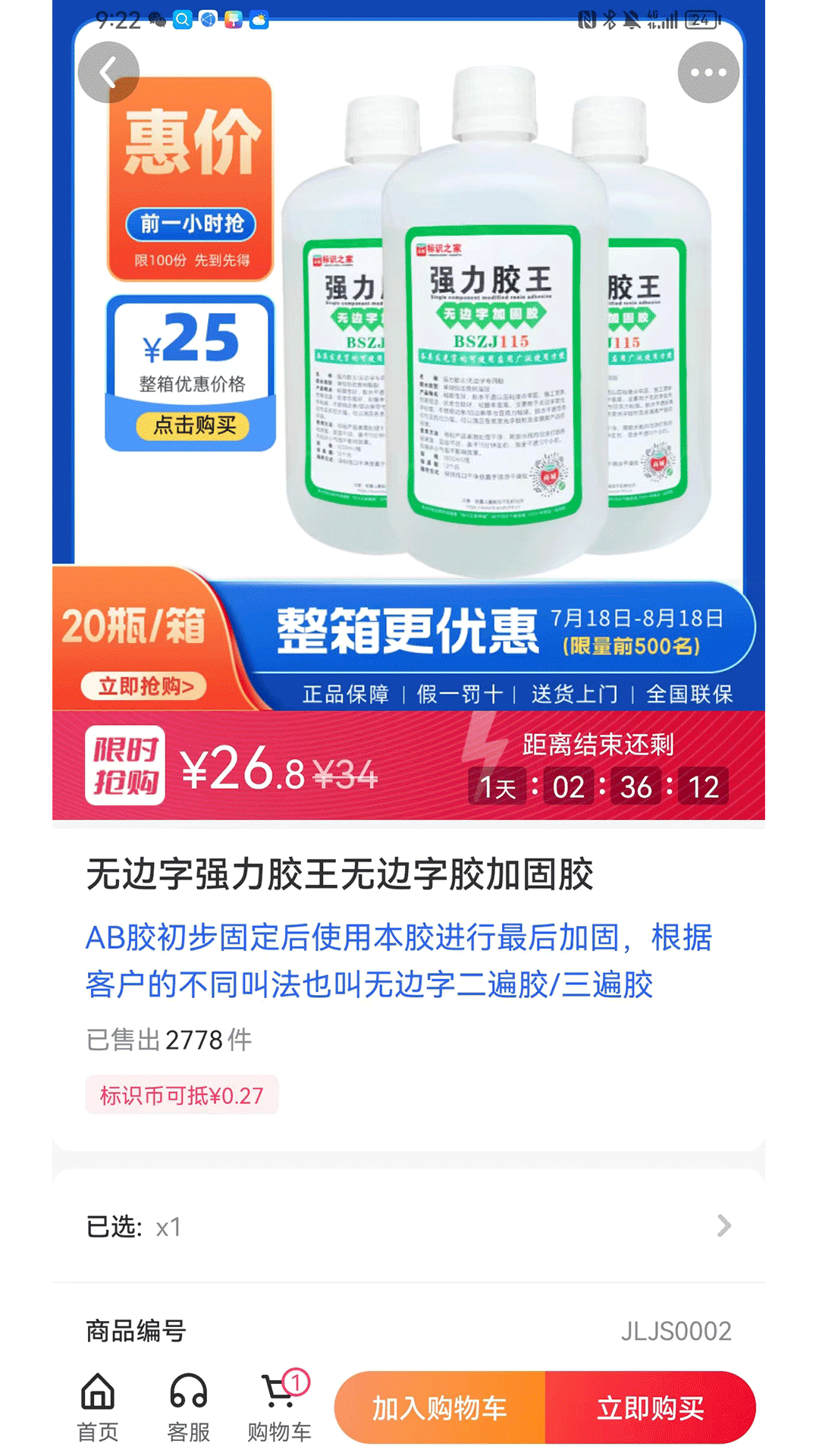Go back using the top-left arrow

click(x=108, y=73)
